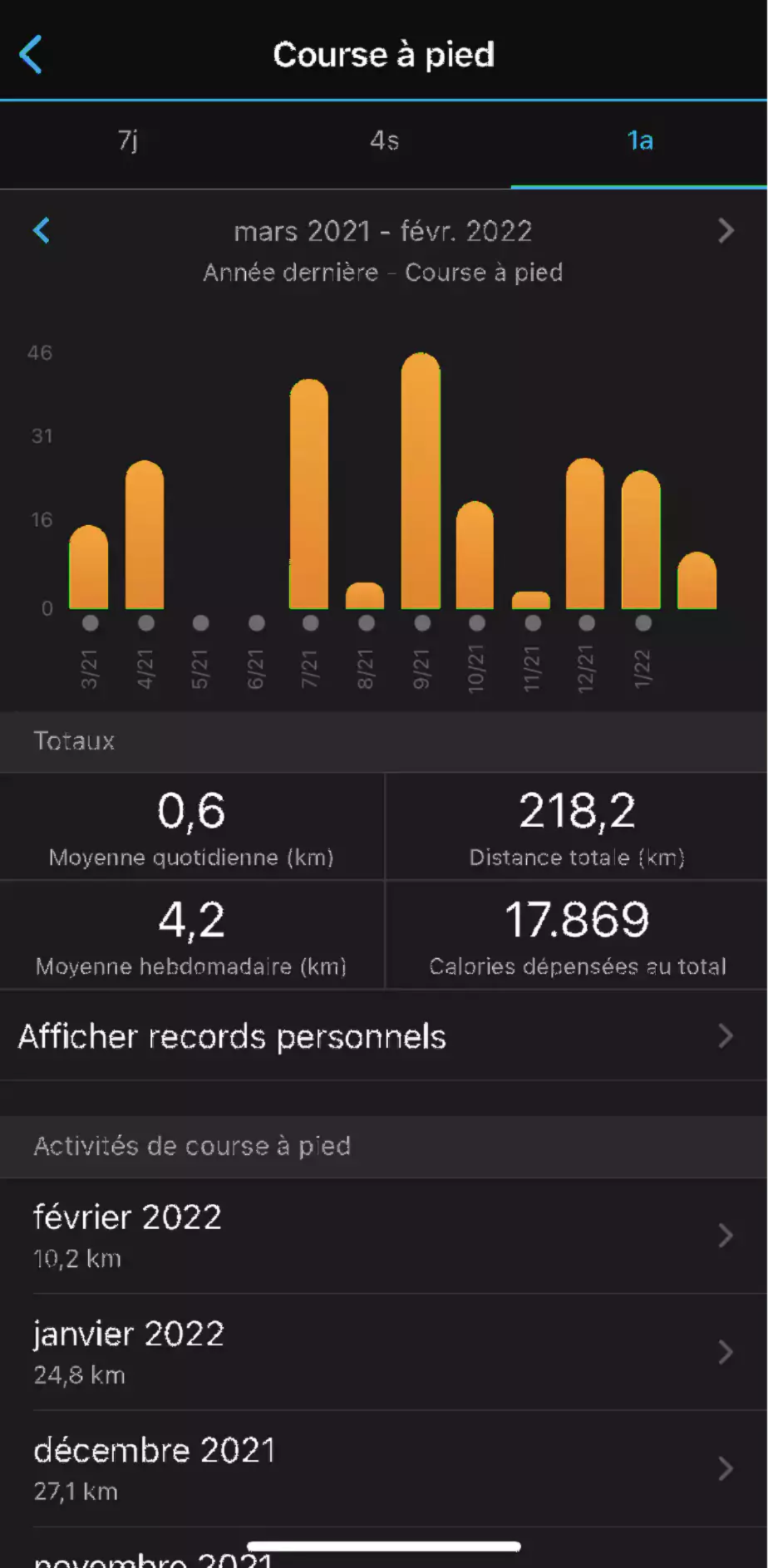
Task: Open details via décembre 2021 row chevron
Action: click(x=725, y=1469)
